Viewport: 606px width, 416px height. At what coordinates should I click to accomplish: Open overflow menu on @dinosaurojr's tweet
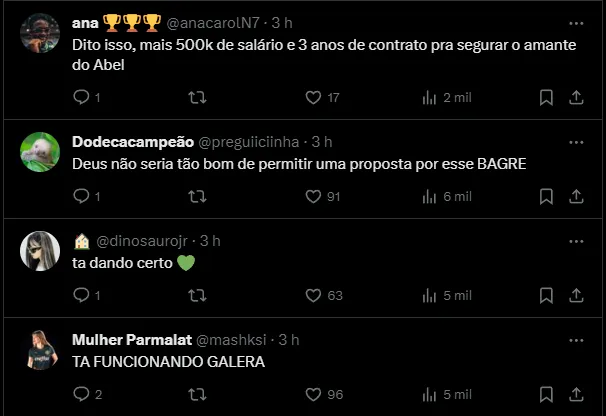[x=576, y=241]
